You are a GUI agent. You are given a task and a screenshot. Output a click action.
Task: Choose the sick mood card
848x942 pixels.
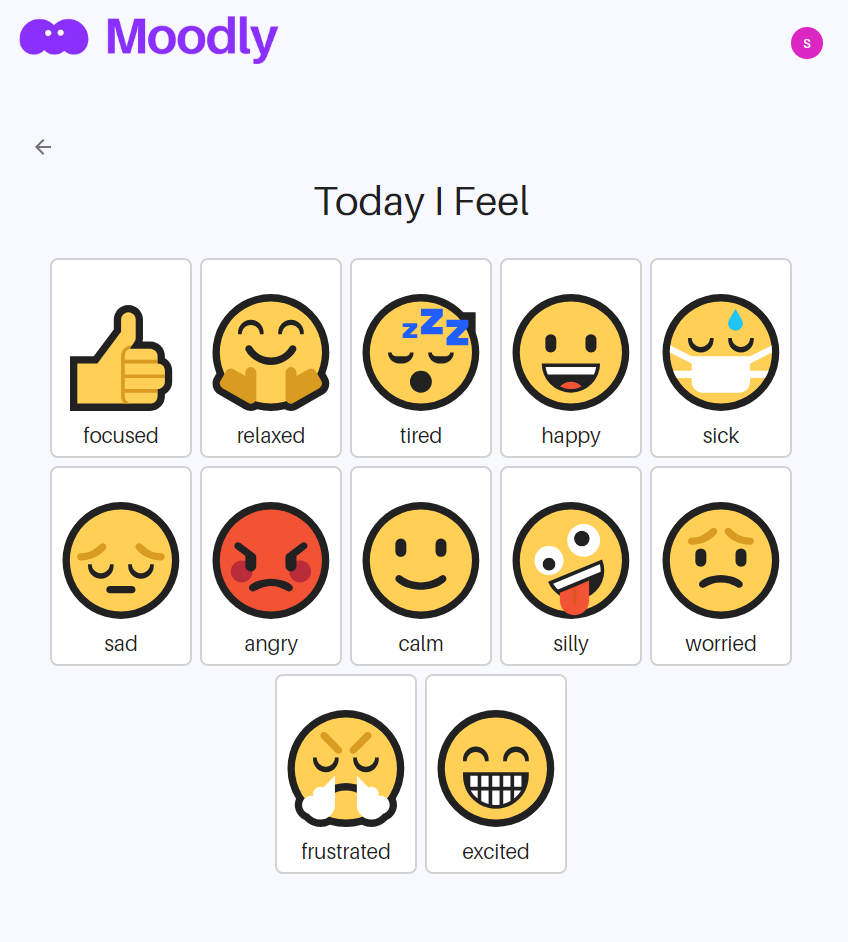721,358
